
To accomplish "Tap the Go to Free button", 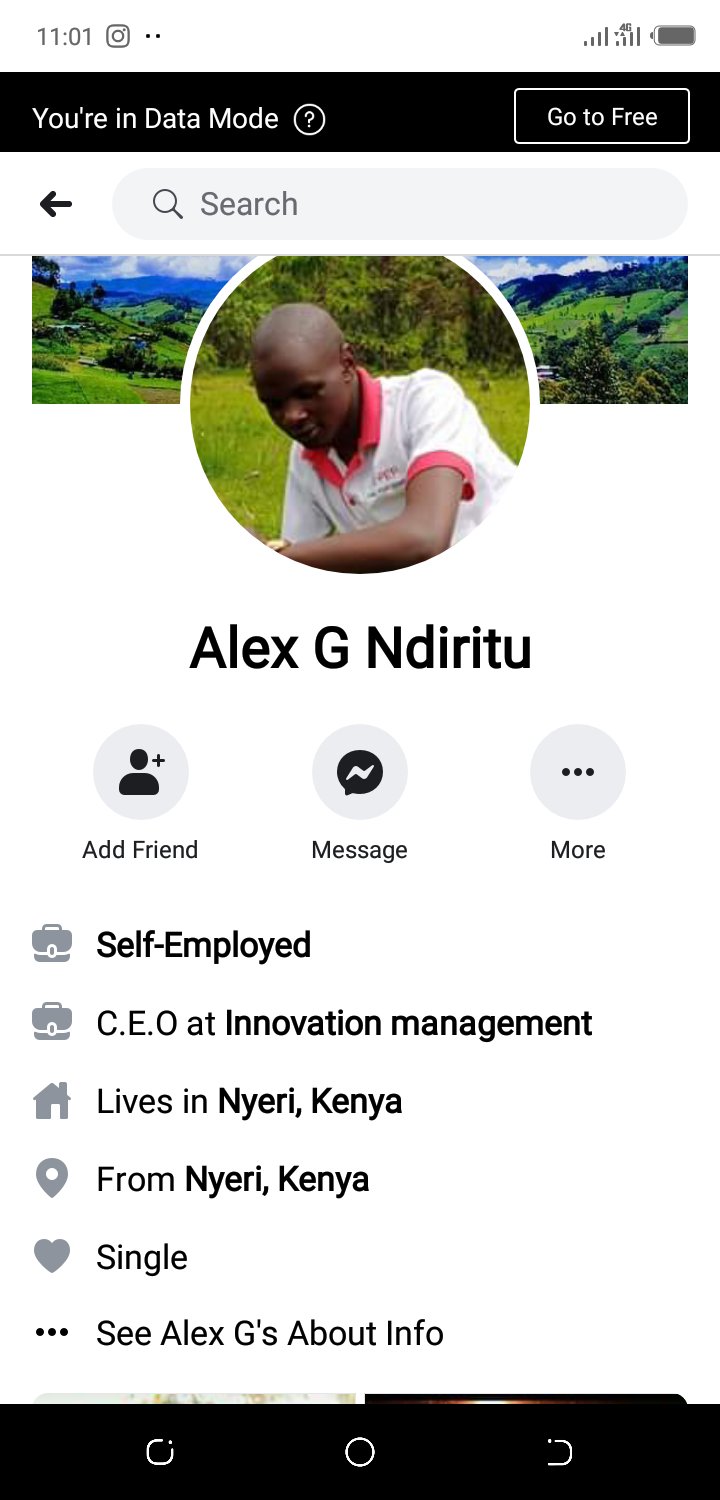I will (601, 117).
